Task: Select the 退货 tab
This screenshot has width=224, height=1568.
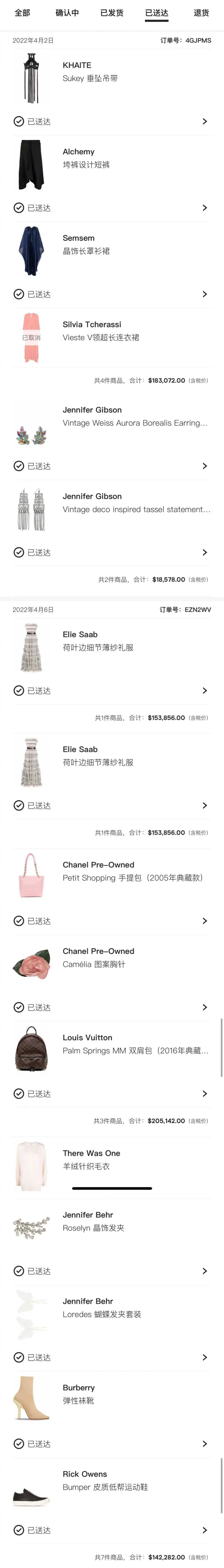Action: point(201,13)
